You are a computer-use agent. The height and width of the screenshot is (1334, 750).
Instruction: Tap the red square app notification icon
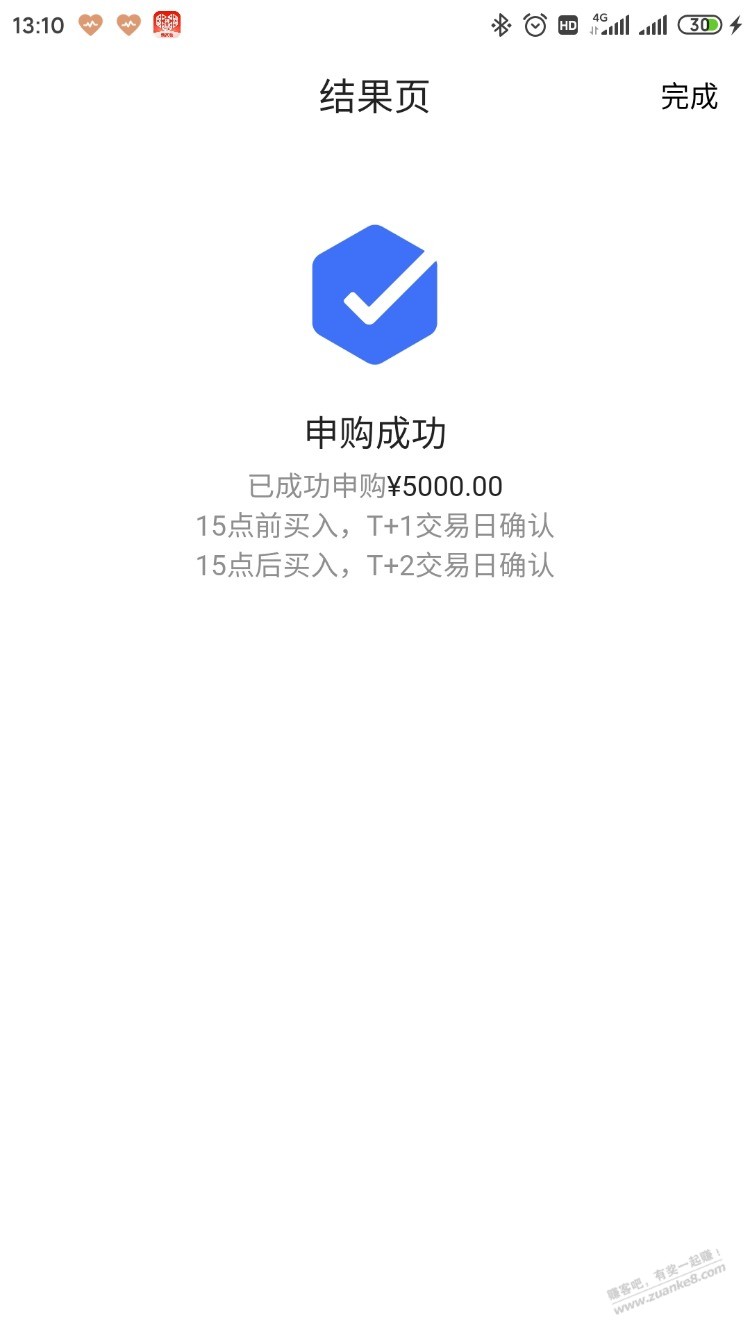[167, 22]
